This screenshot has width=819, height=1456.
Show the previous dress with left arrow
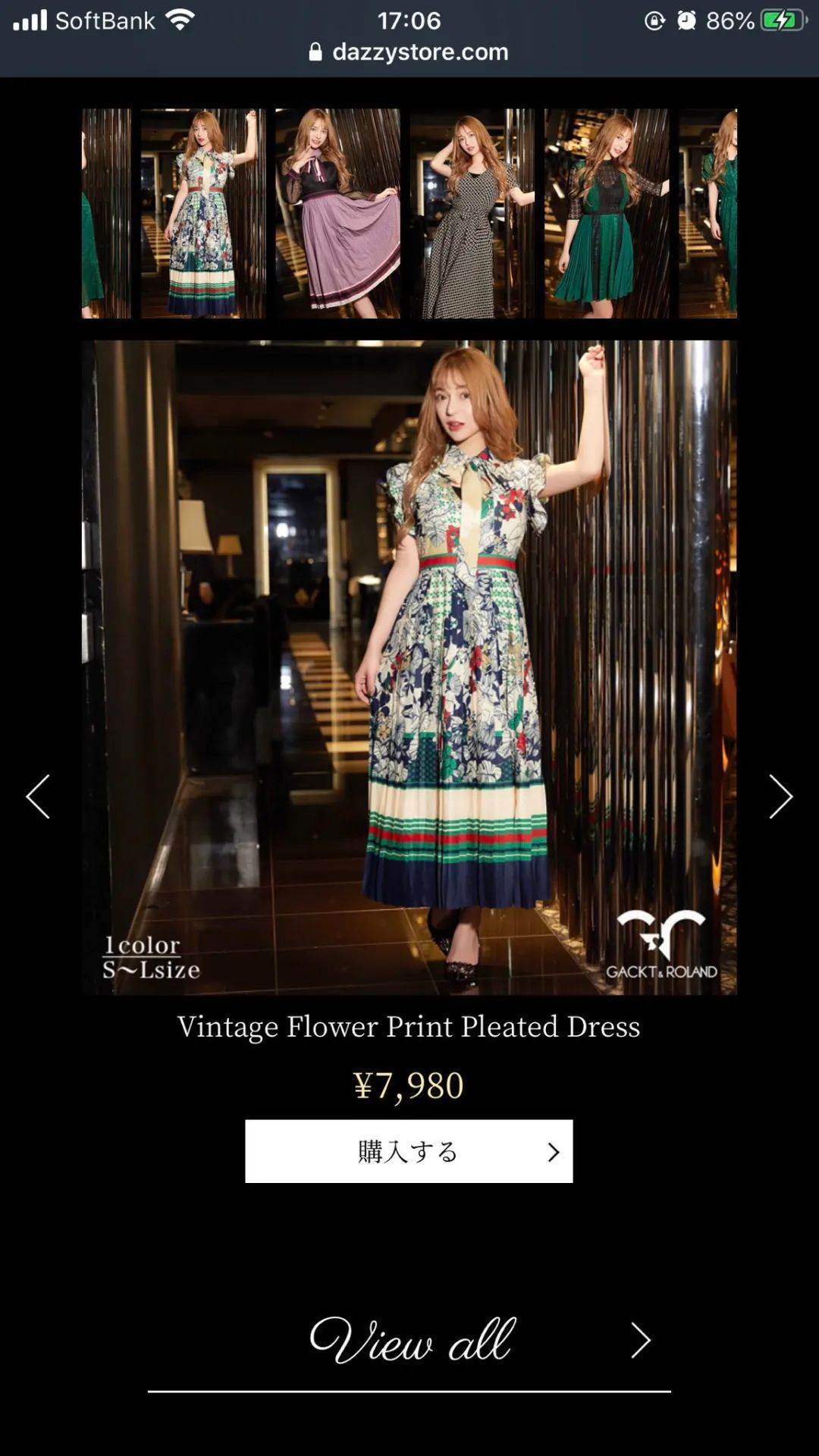(x=38, y=796)
